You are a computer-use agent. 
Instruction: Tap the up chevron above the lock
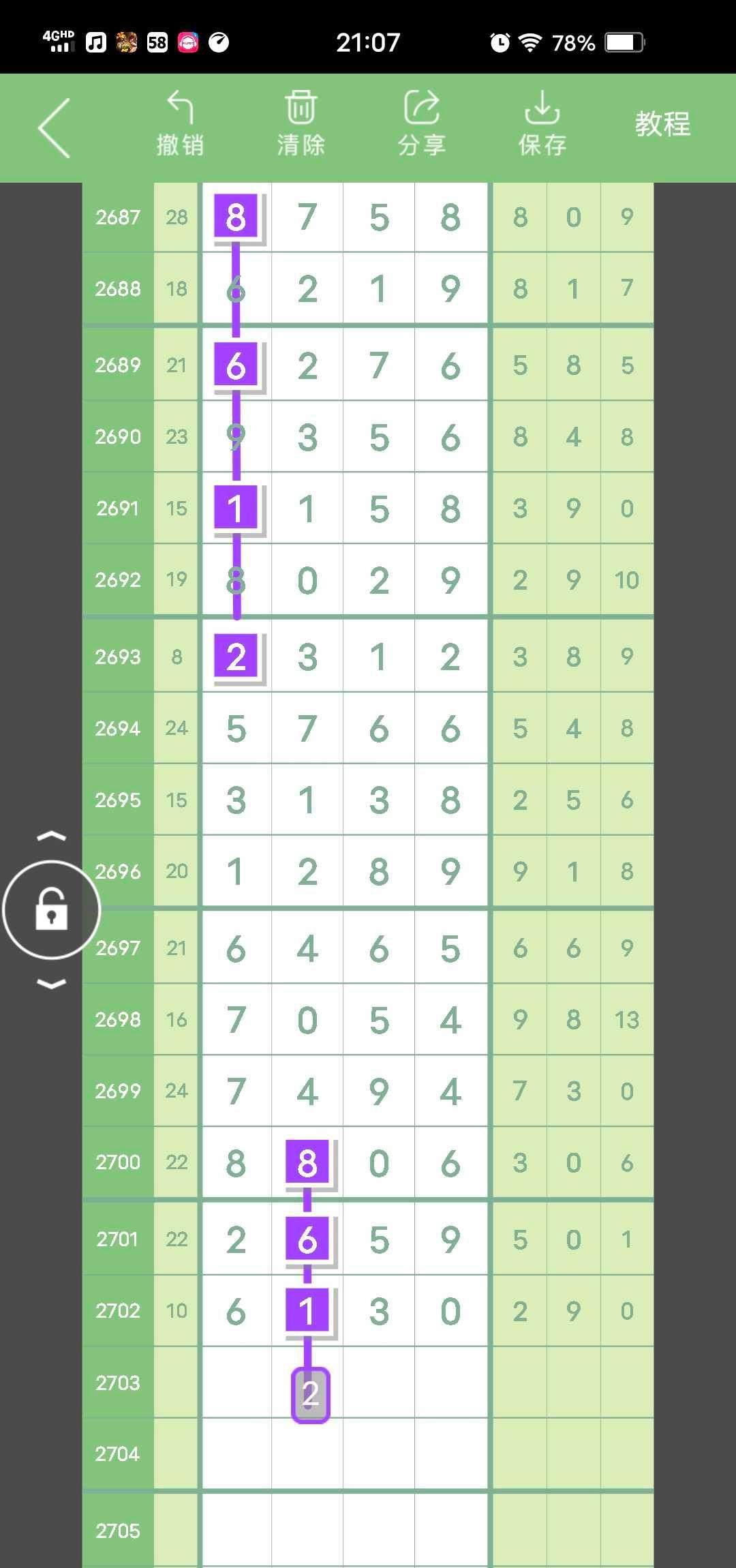(52, 836)
